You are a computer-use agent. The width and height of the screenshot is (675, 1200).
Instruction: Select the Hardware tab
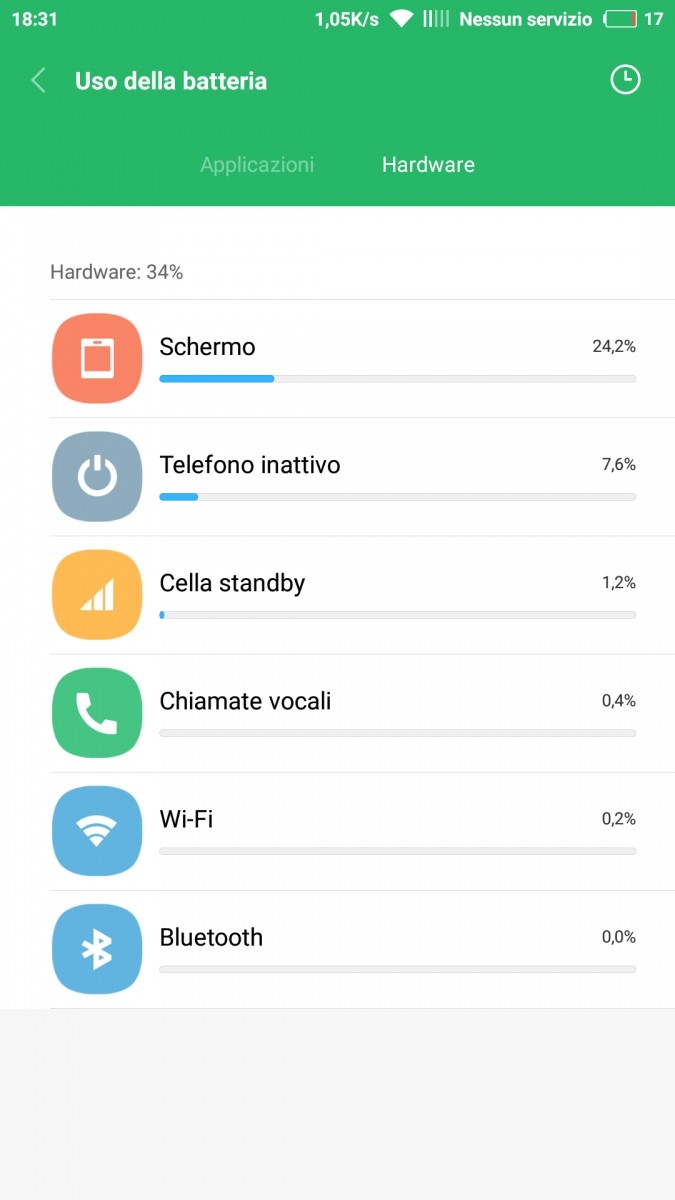[428, 165]
